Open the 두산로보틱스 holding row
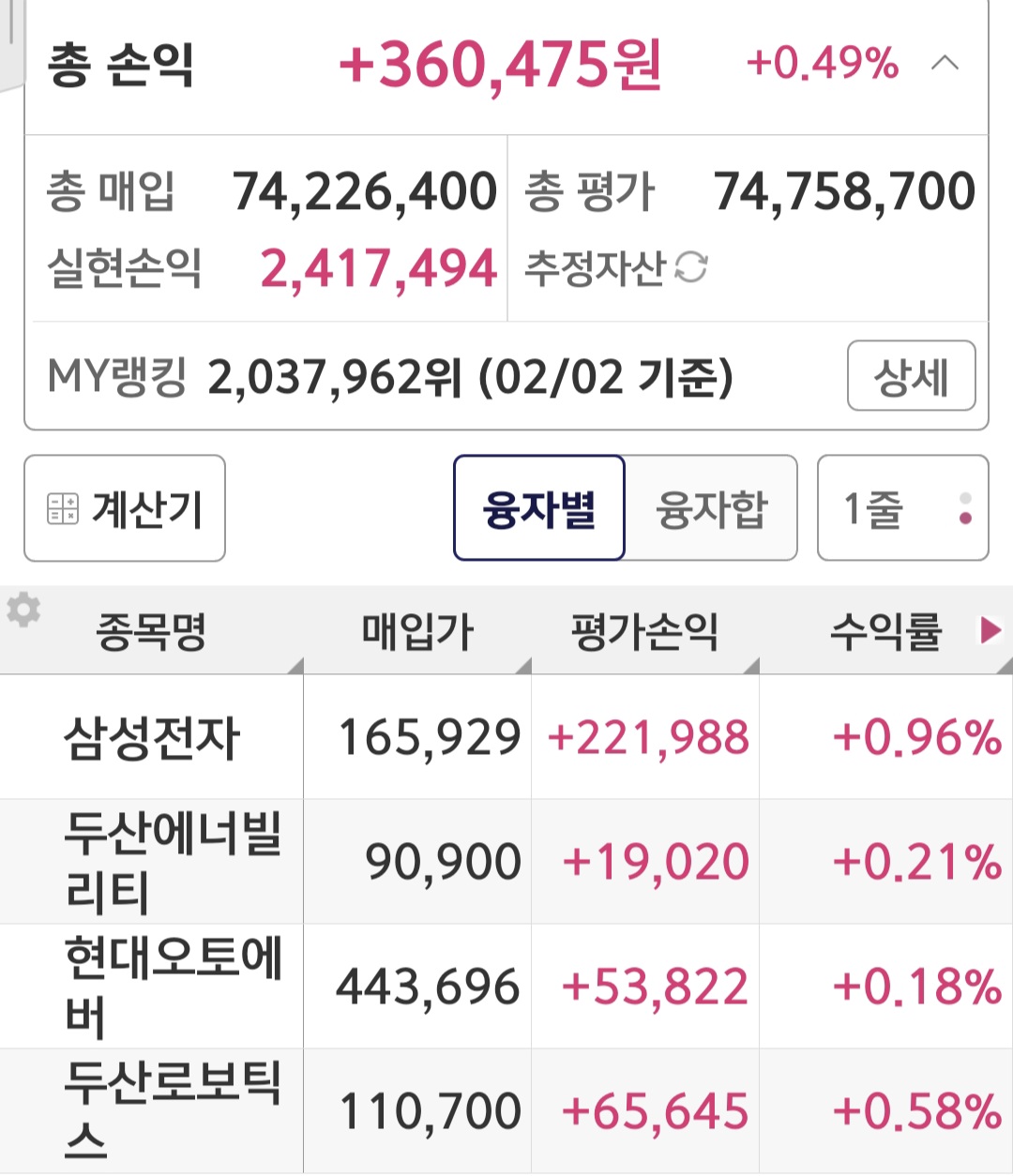Viewport: 1013px width, 1176px height. click(x=506, y=1111)
